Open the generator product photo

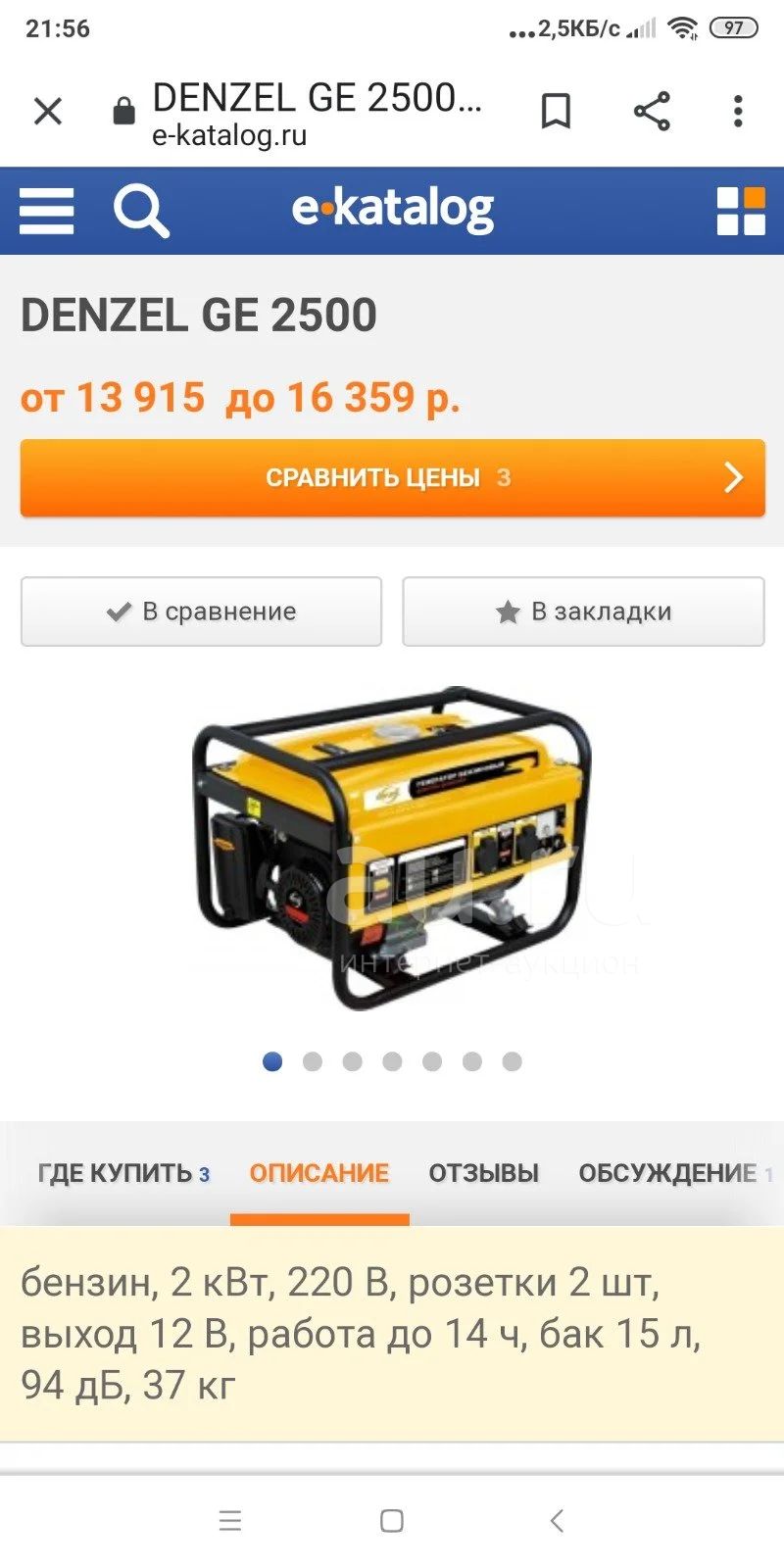point(392,848)
